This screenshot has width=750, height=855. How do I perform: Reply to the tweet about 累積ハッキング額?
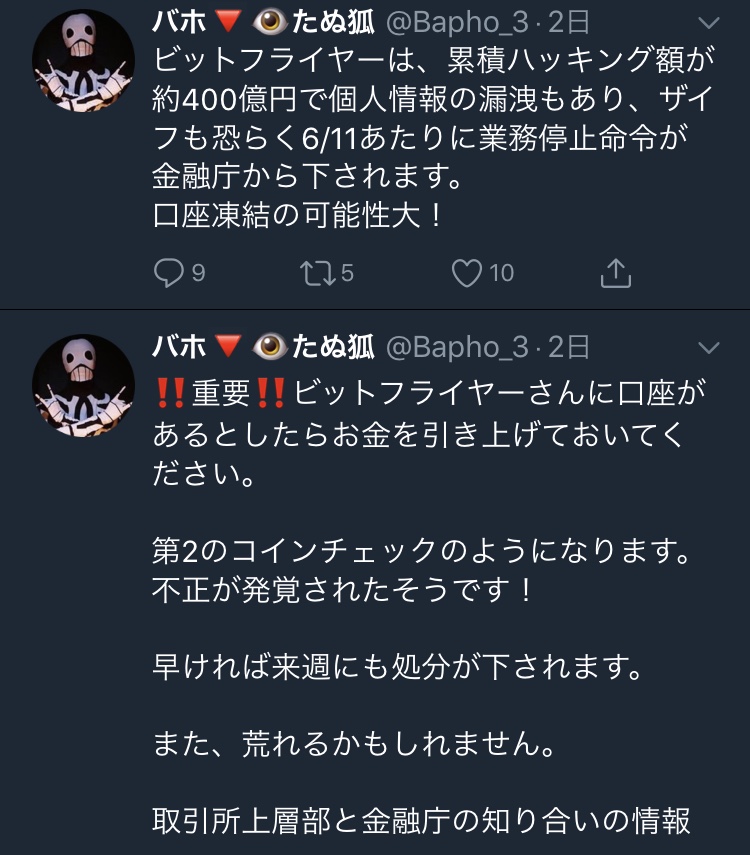pyautogui.click(x=167, y=272)
